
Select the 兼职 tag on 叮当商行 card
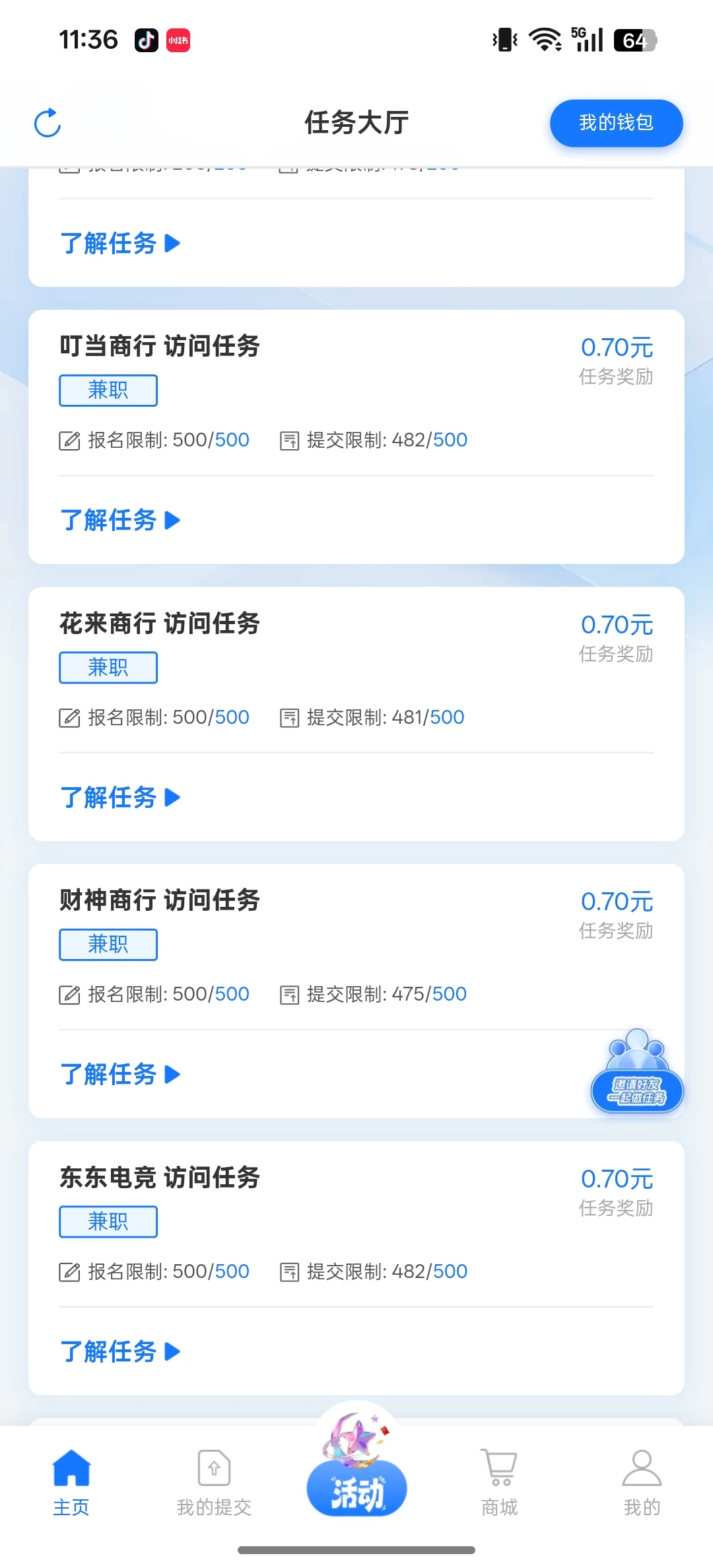(x=108, y=390)
